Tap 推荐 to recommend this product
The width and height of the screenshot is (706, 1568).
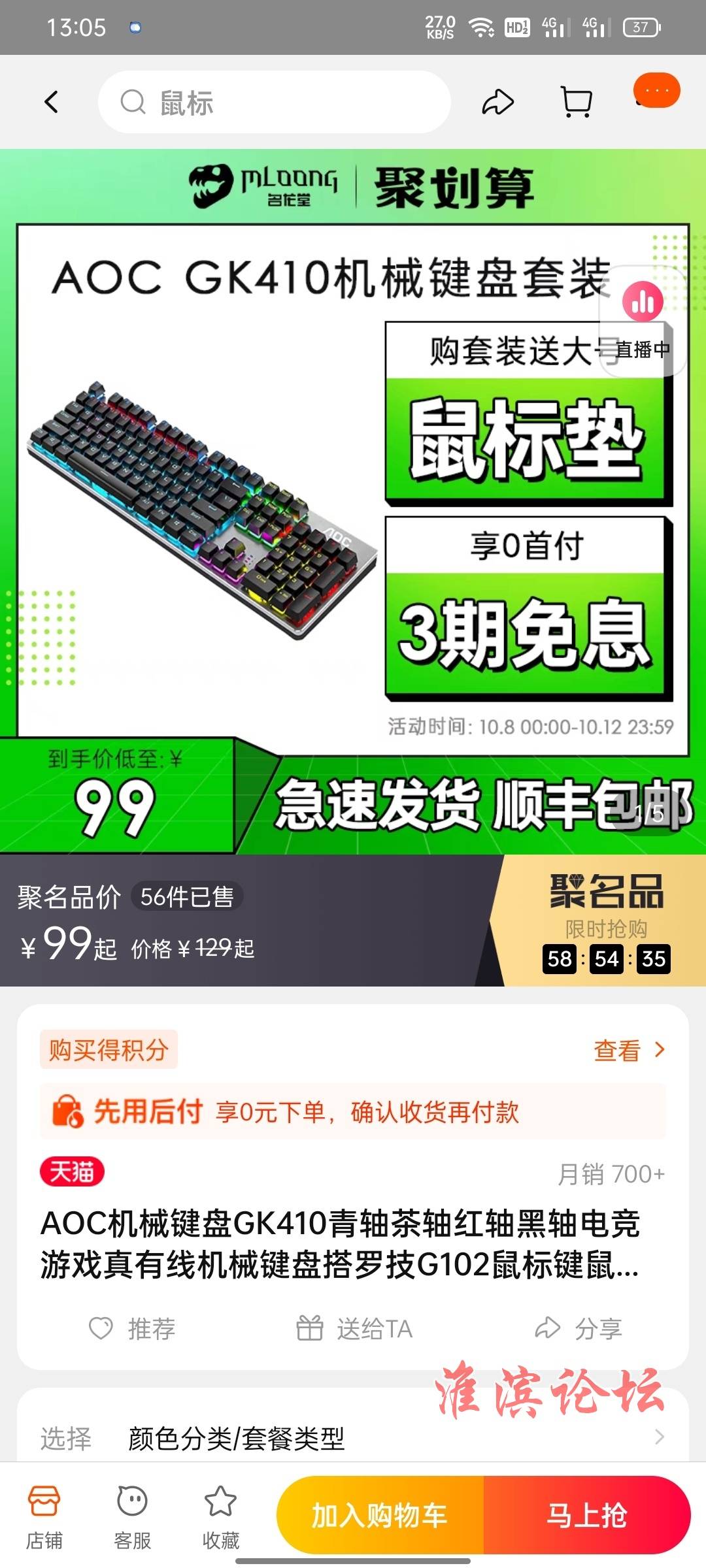tap(133, 1328)
